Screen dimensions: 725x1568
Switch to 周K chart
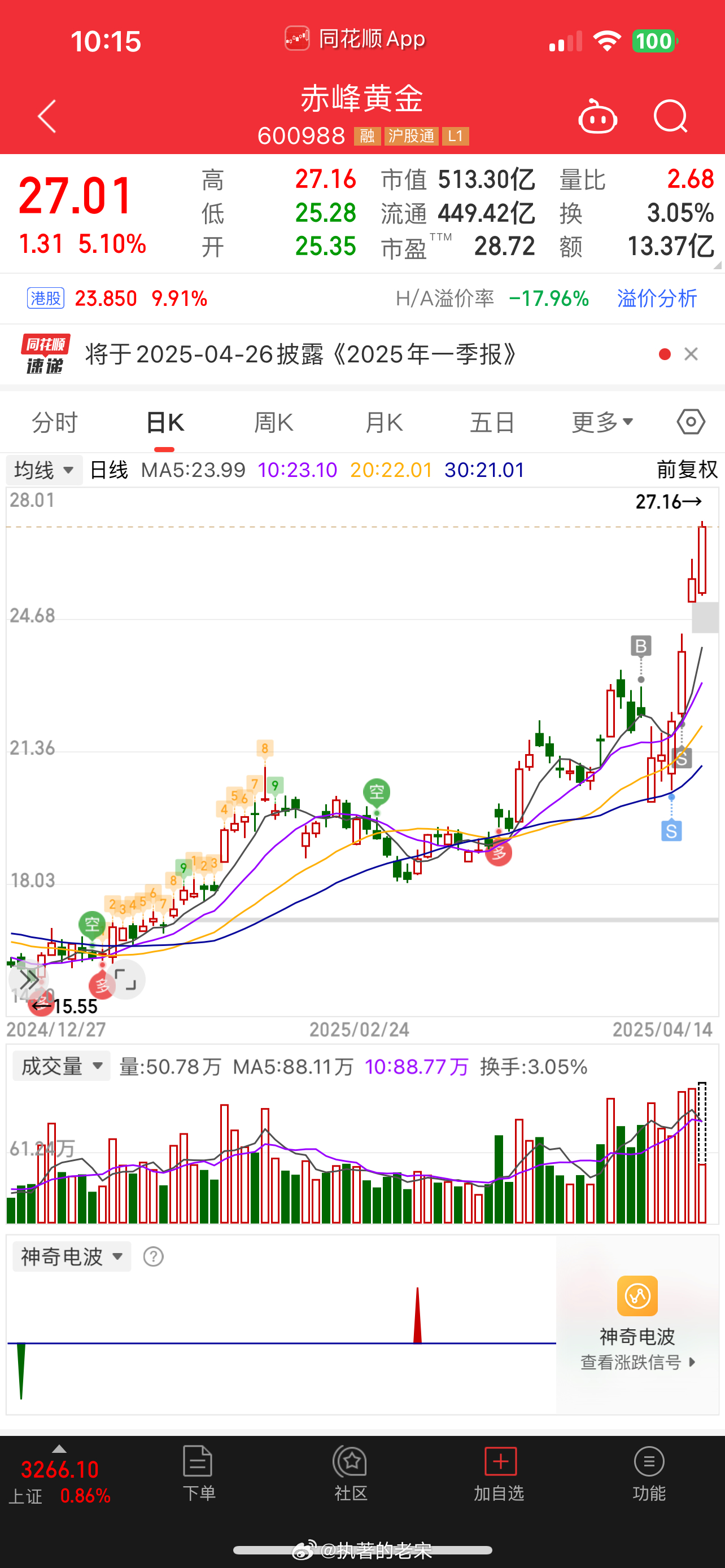pos(274,422)
